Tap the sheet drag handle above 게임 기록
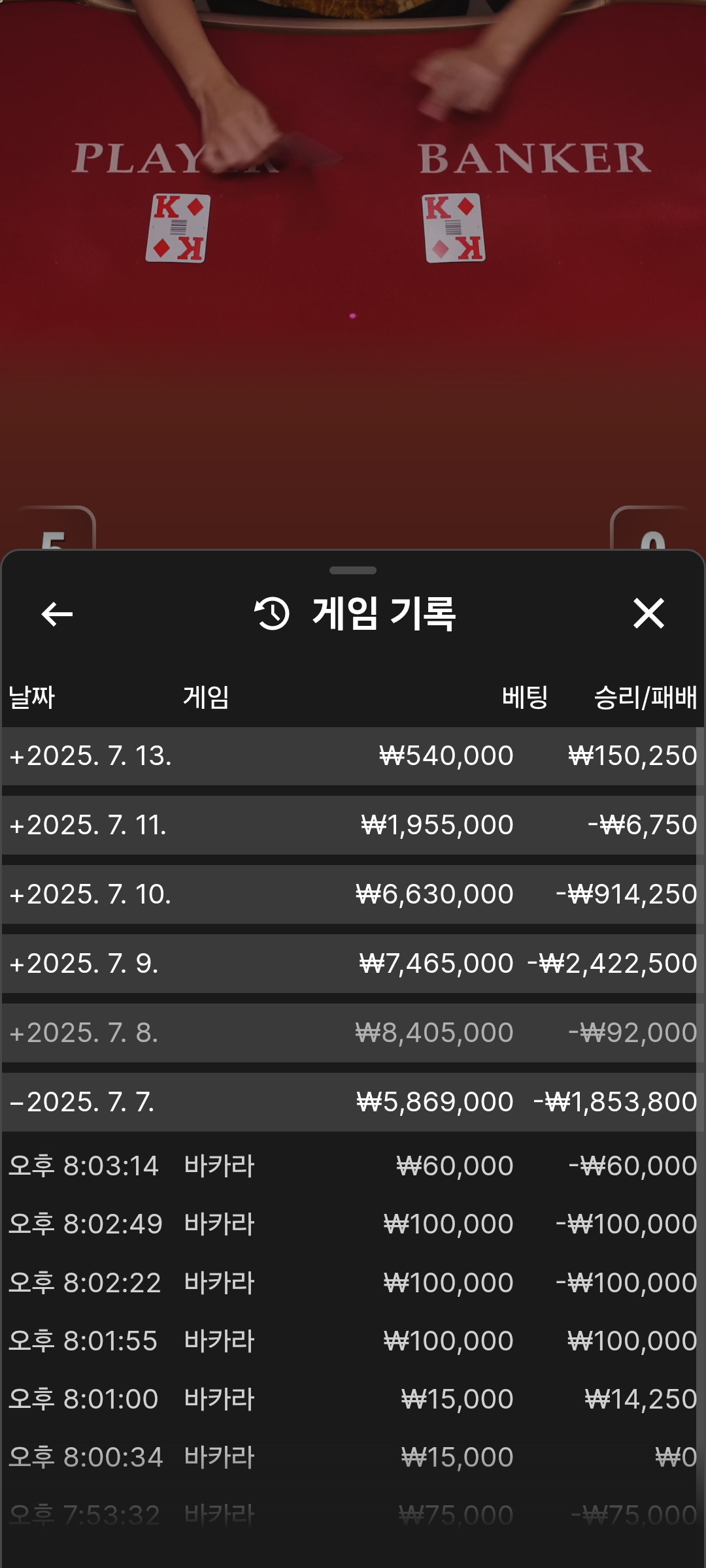The image size is (706, 1568). click(x=353, y=570)
